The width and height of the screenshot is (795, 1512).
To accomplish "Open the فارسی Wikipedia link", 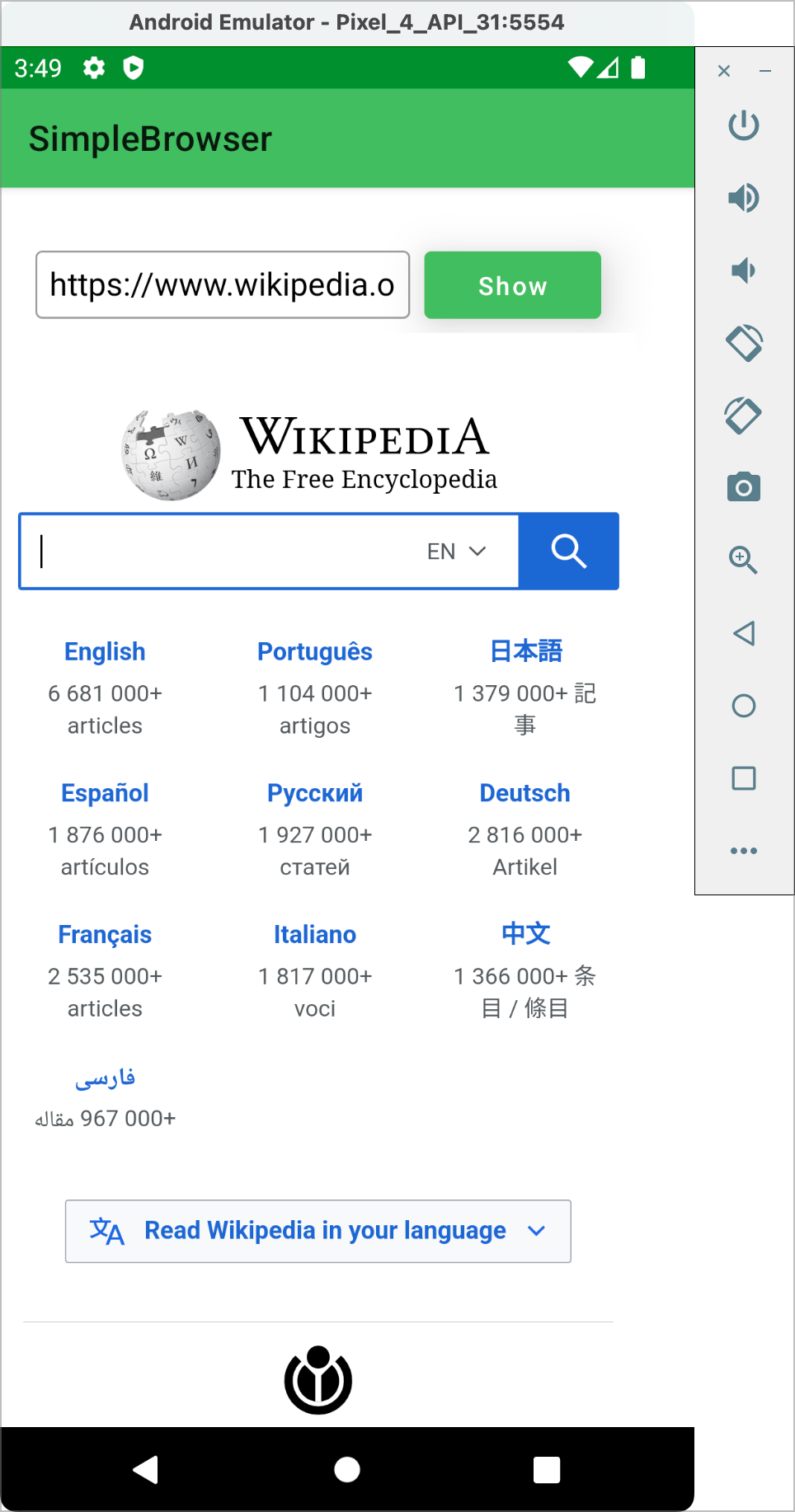I will pos(105,1078).
